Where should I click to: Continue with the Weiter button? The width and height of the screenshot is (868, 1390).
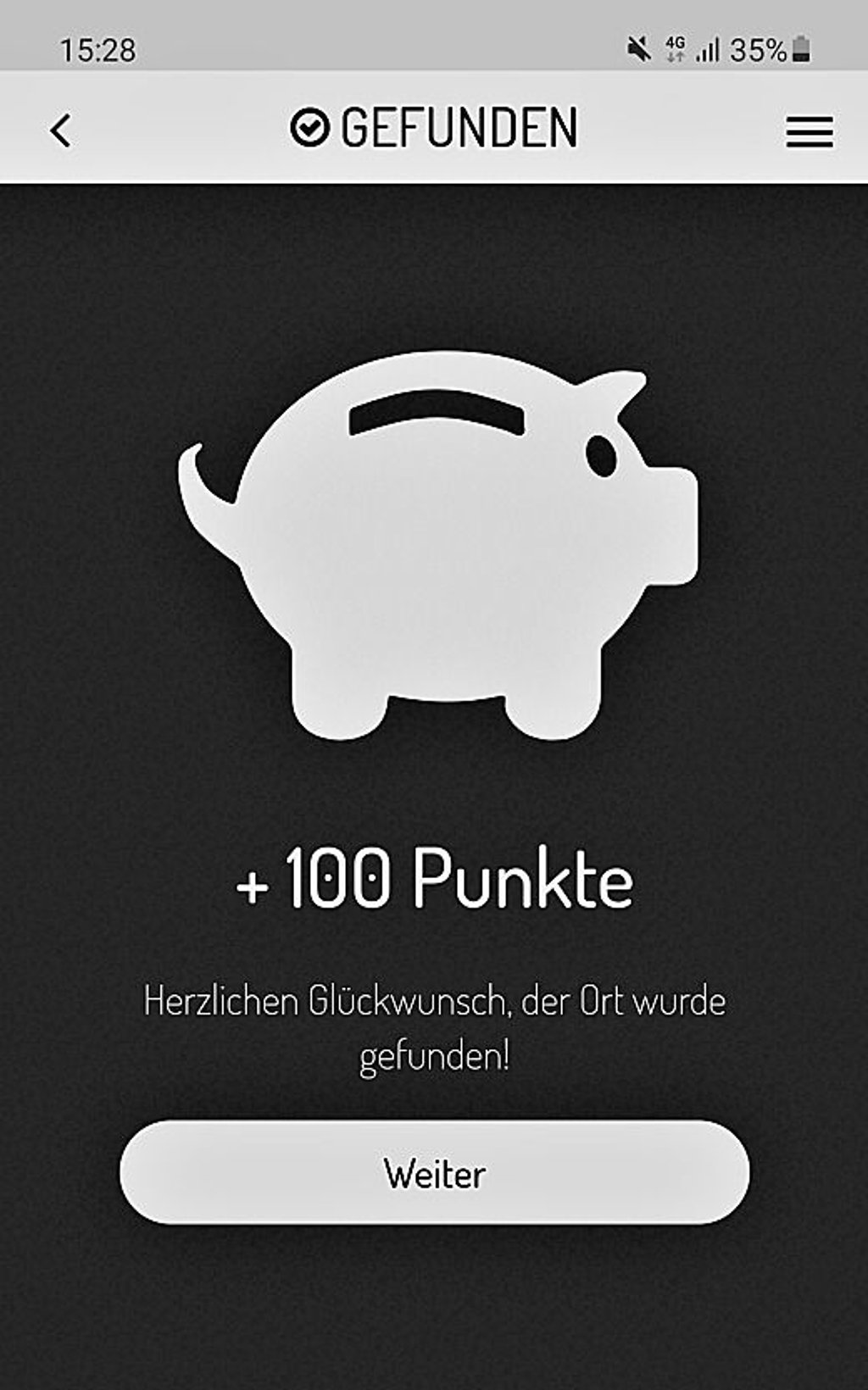point(434,1173)
